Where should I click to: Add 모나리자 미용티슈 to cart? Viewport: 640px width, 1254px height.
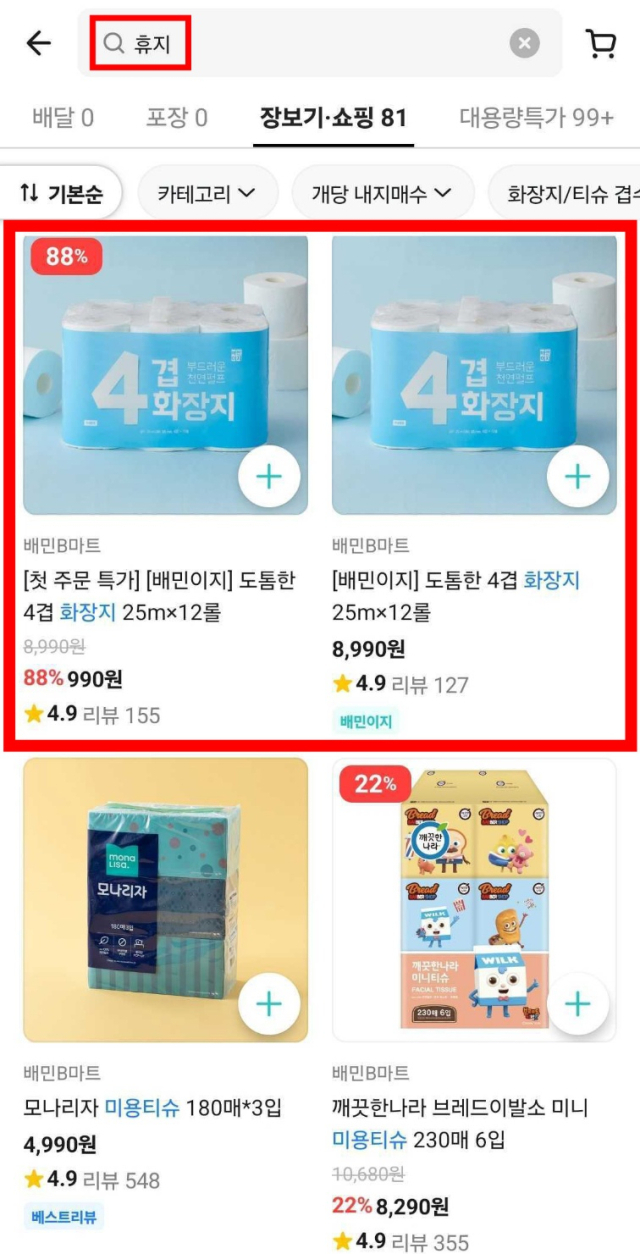click(x=269, y=1003)
